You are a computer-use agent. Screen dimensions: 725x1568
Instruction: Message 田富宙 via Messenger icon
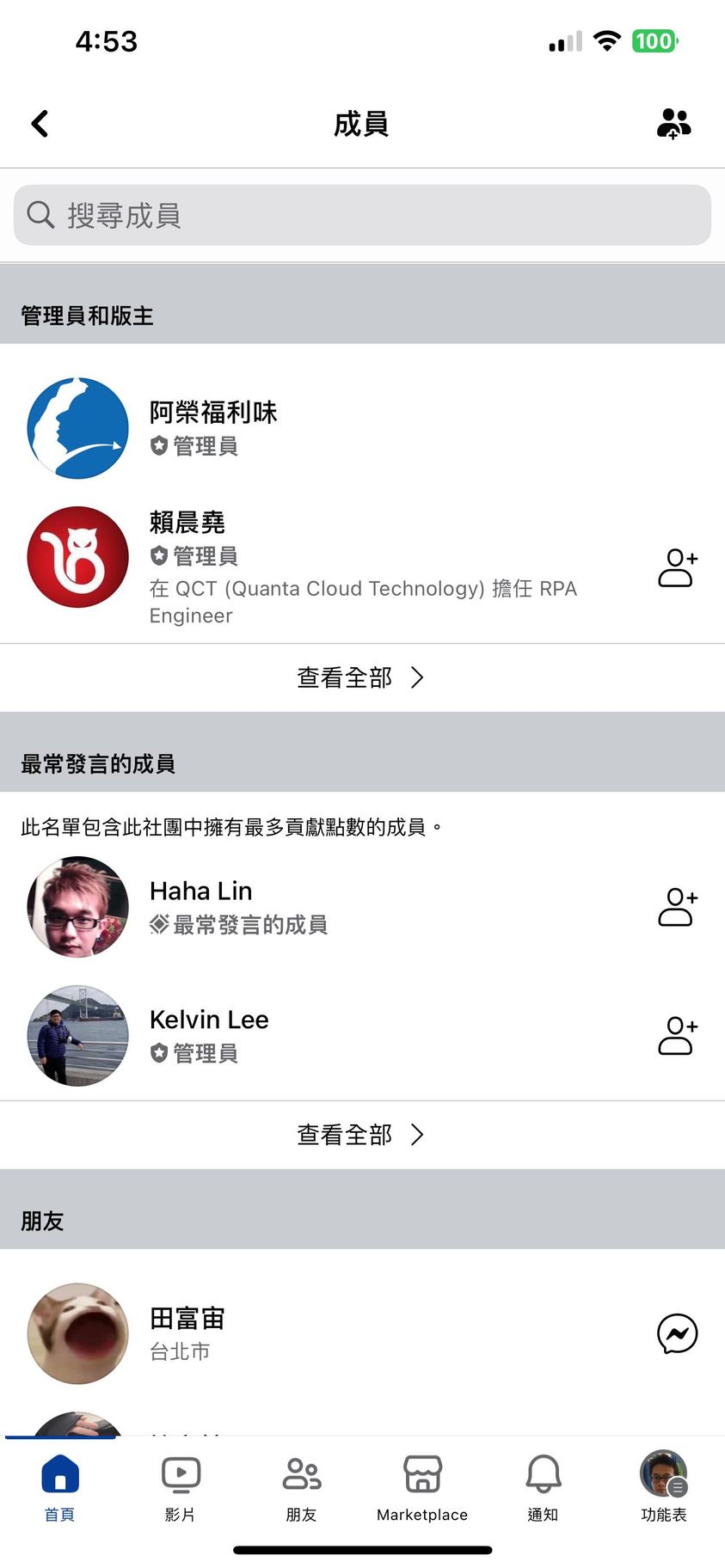click(677, 1333)
